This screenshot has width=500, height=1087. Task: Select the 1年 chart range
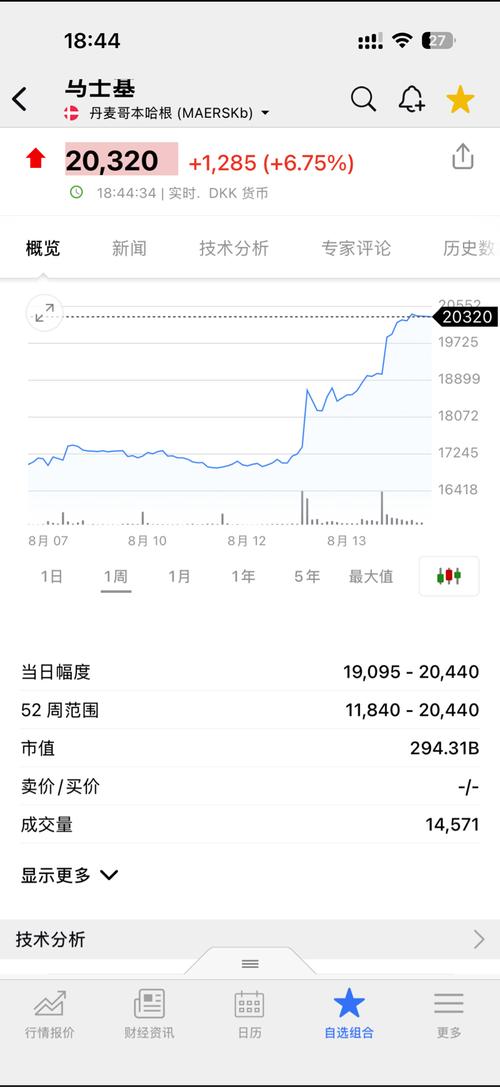click(x=243, y=576)
